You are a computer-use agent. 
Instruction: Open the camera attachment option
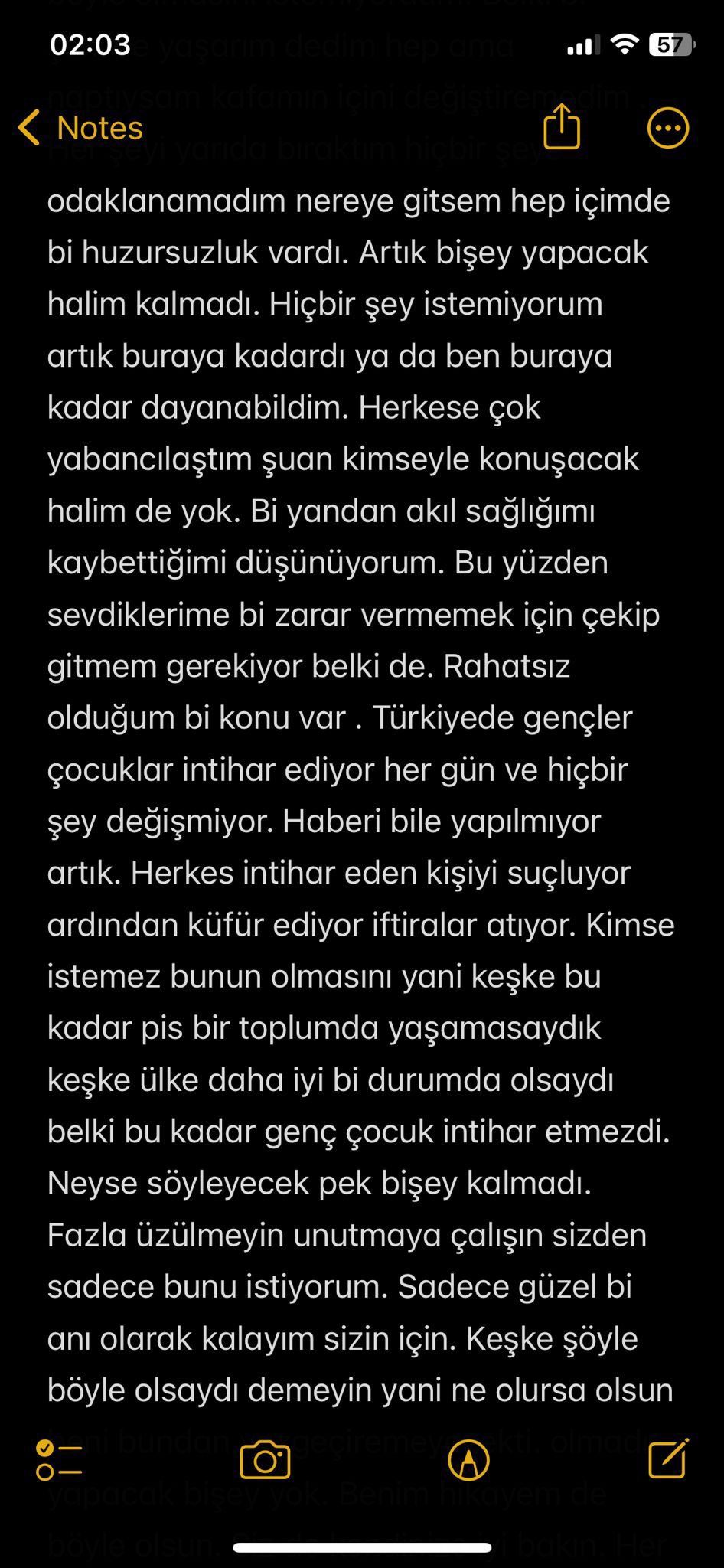[265, 1460]
